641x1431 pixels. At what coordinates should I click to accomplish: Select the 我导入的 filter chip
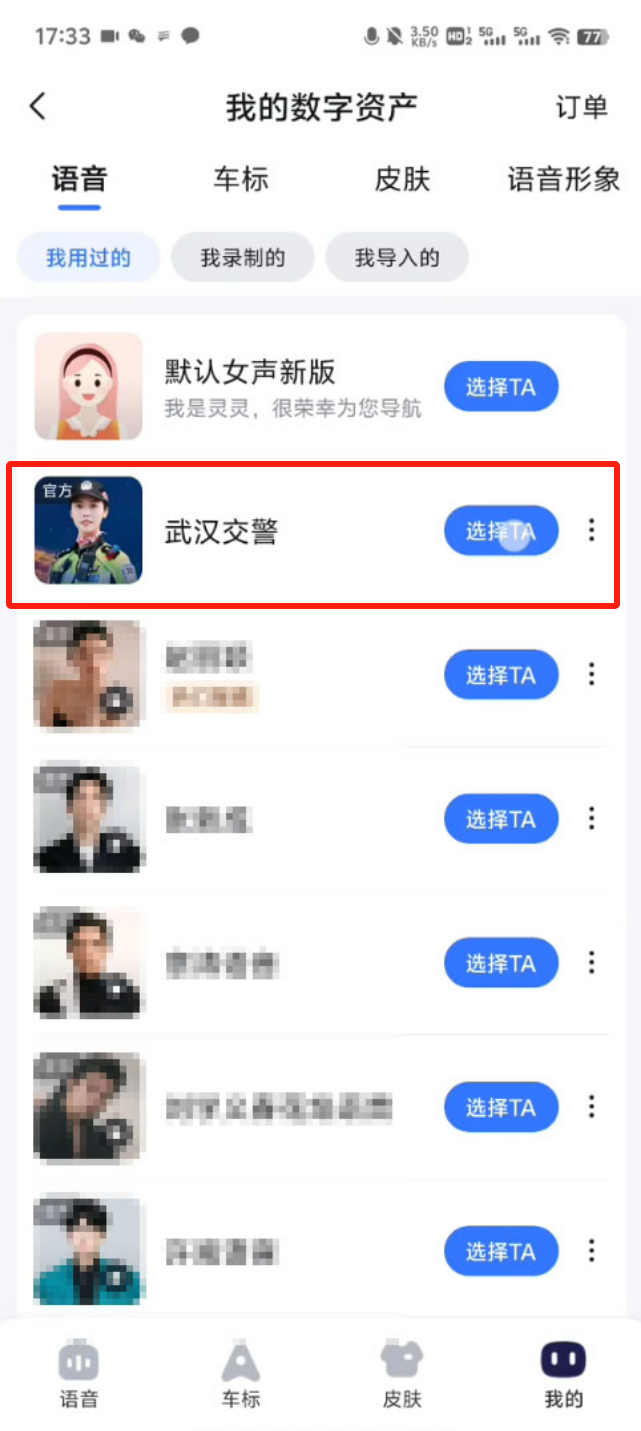point(397,258)
